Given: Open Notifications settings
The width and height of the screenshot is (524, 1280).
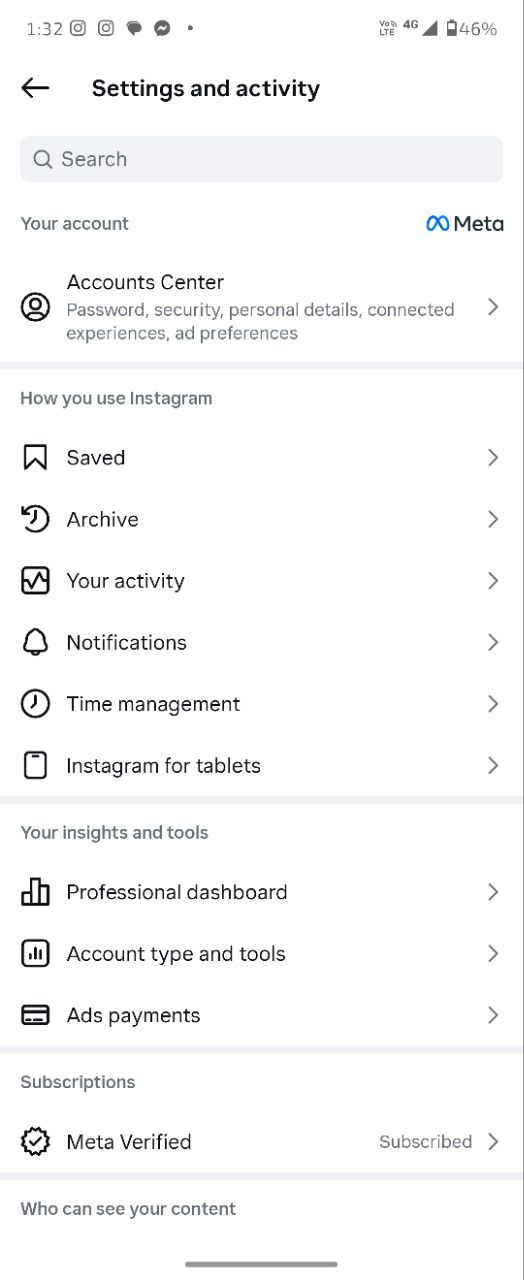Looking at the screenshot, I should (x=262, y=642).
